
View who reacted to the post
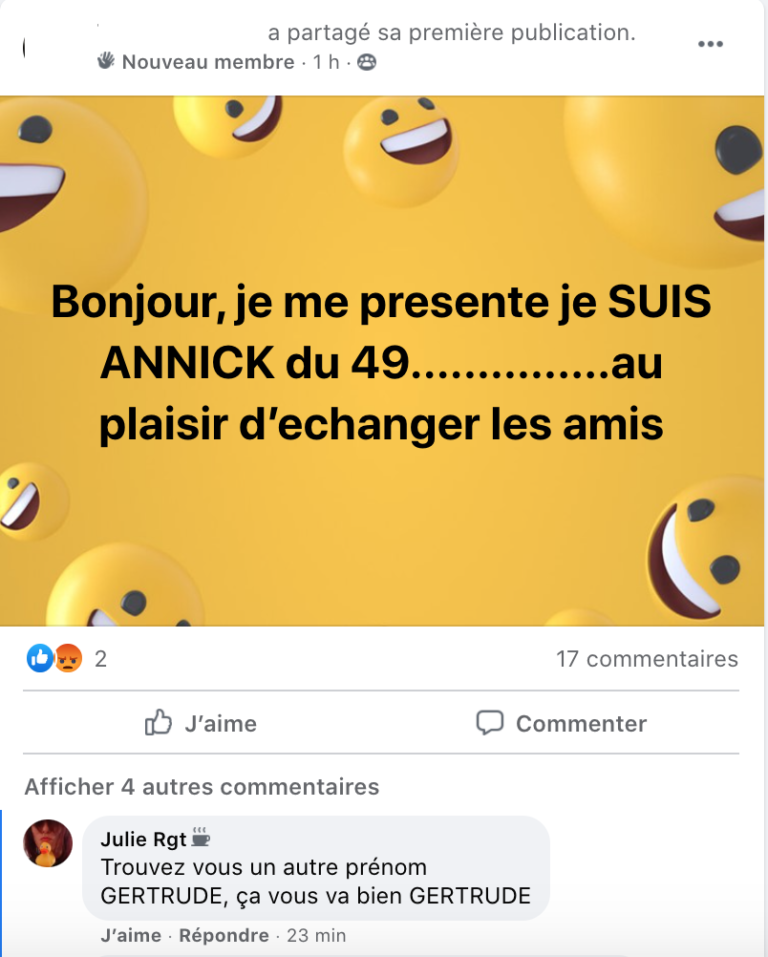coord(66,659)
